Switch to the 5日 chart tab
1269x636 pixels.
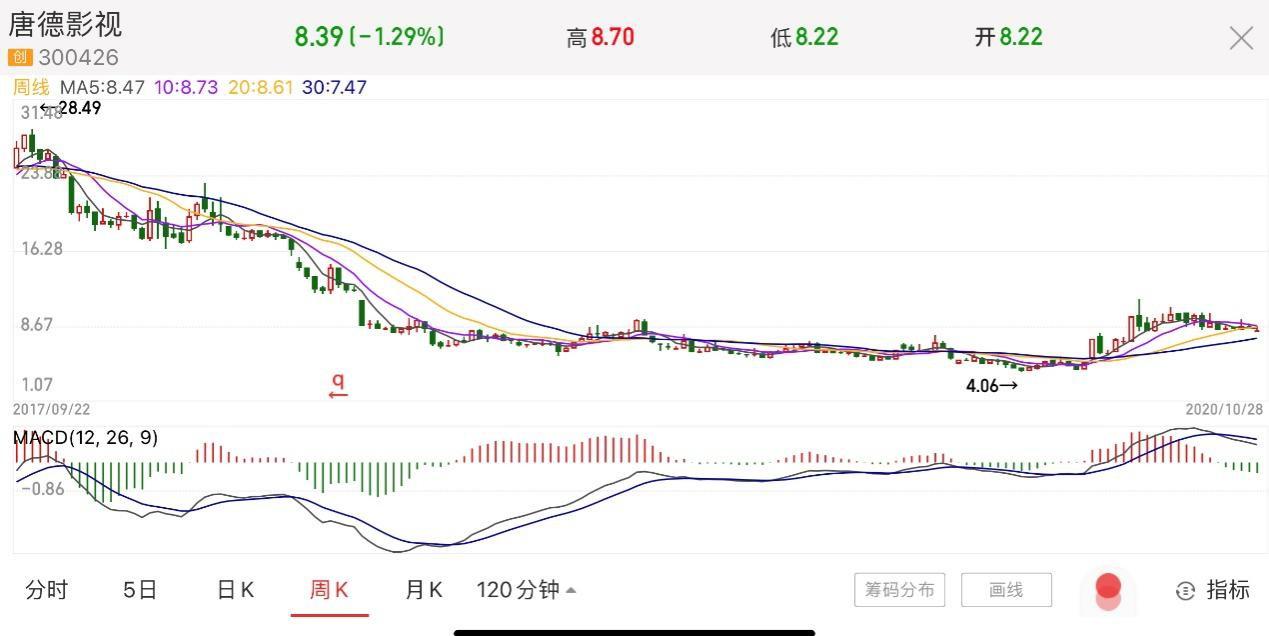click(140, 590)
